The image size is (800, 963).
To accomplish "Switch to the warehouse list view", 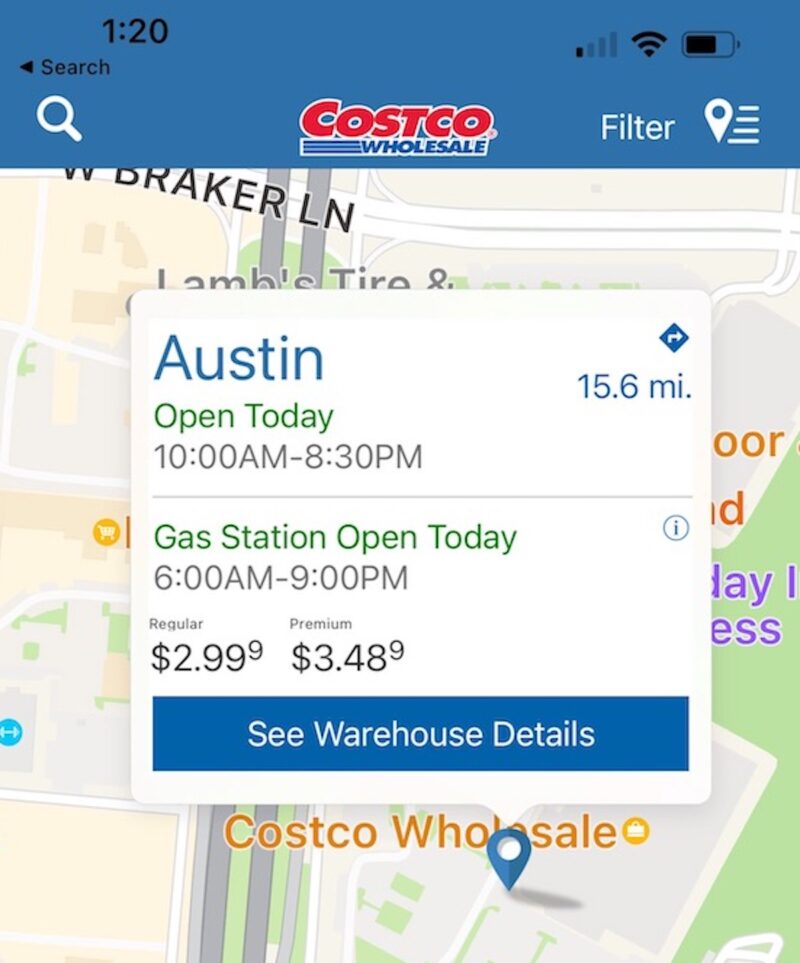I will tap(732, 123).
